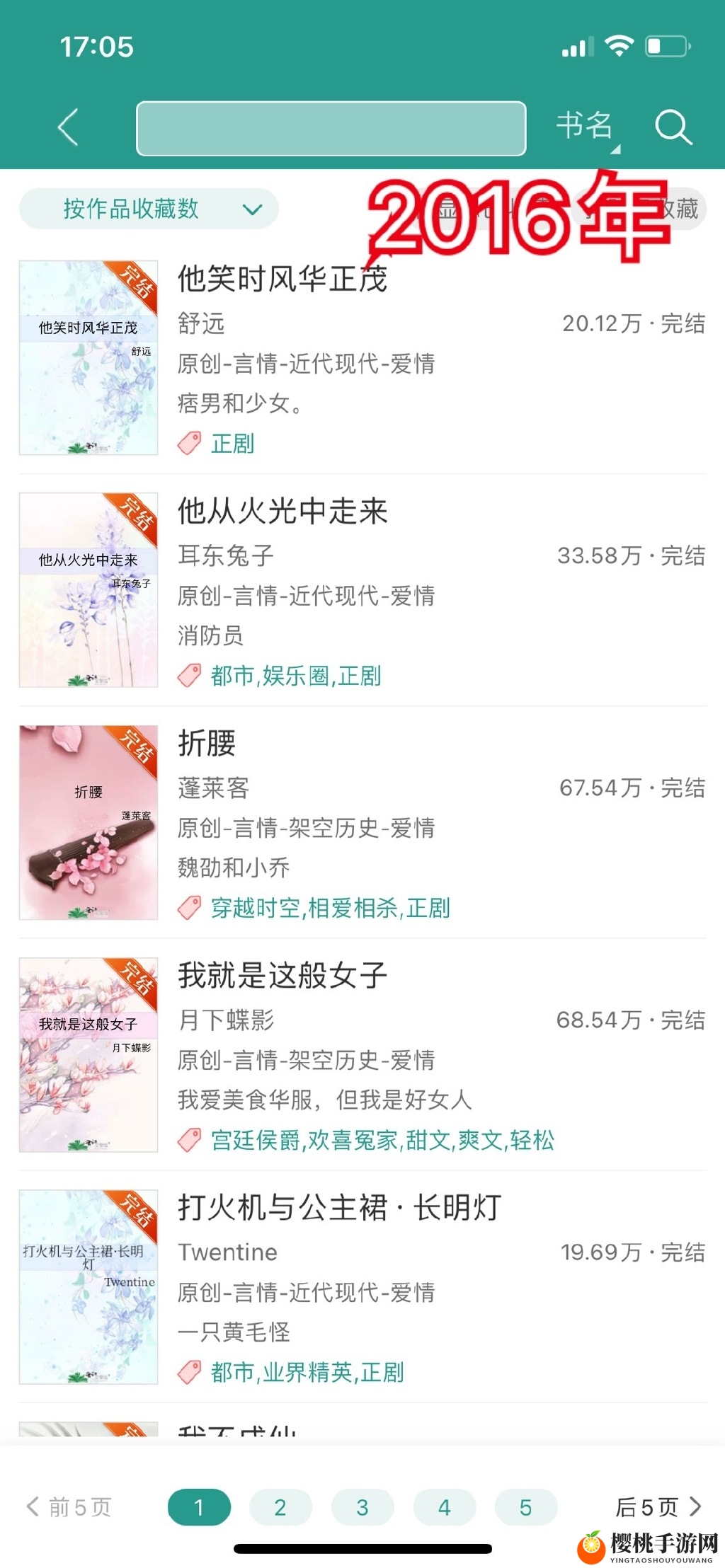Open the novel 他笑时风华正茂
This screenshot has width=725, height=1568.
(282, 279)
